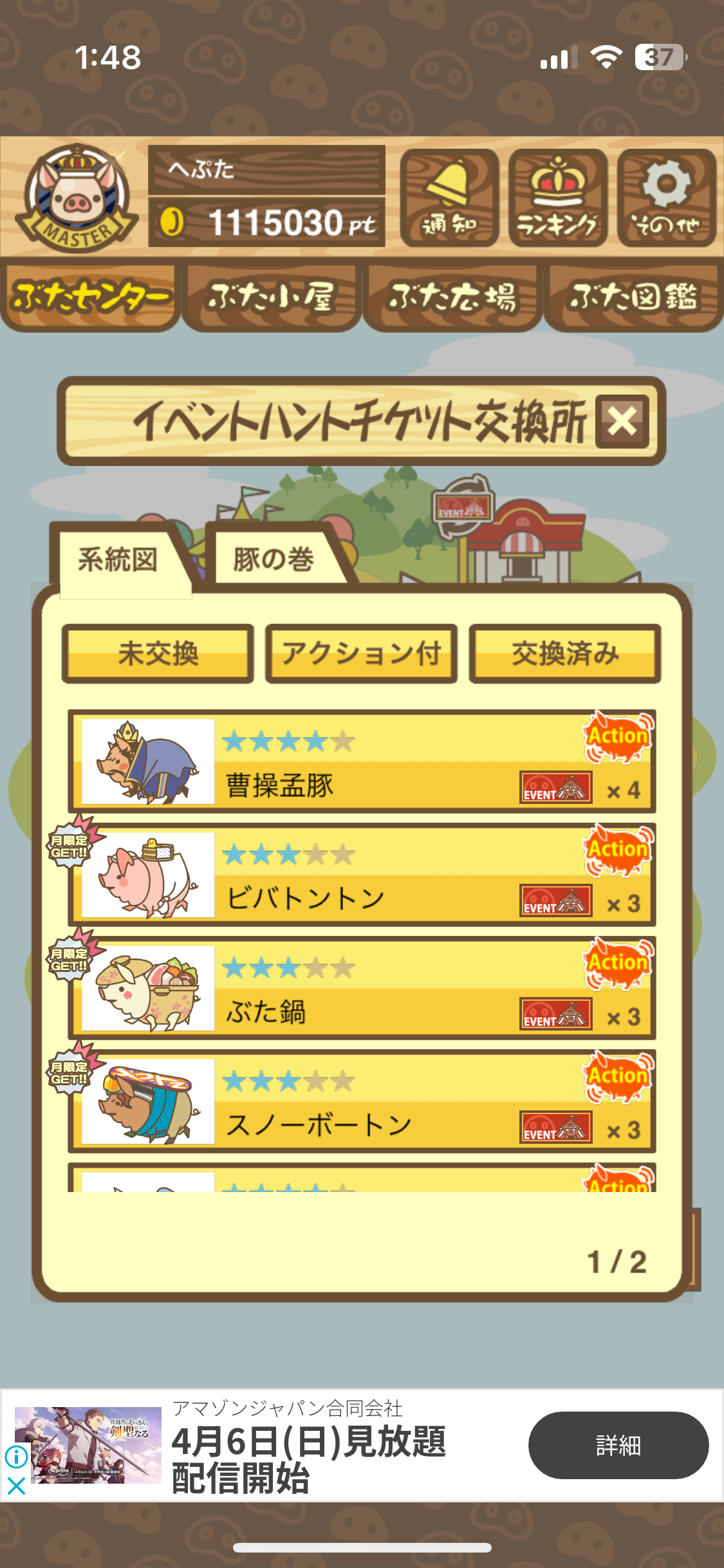Go to ぶた広場 tab

(x=452, y=297)
